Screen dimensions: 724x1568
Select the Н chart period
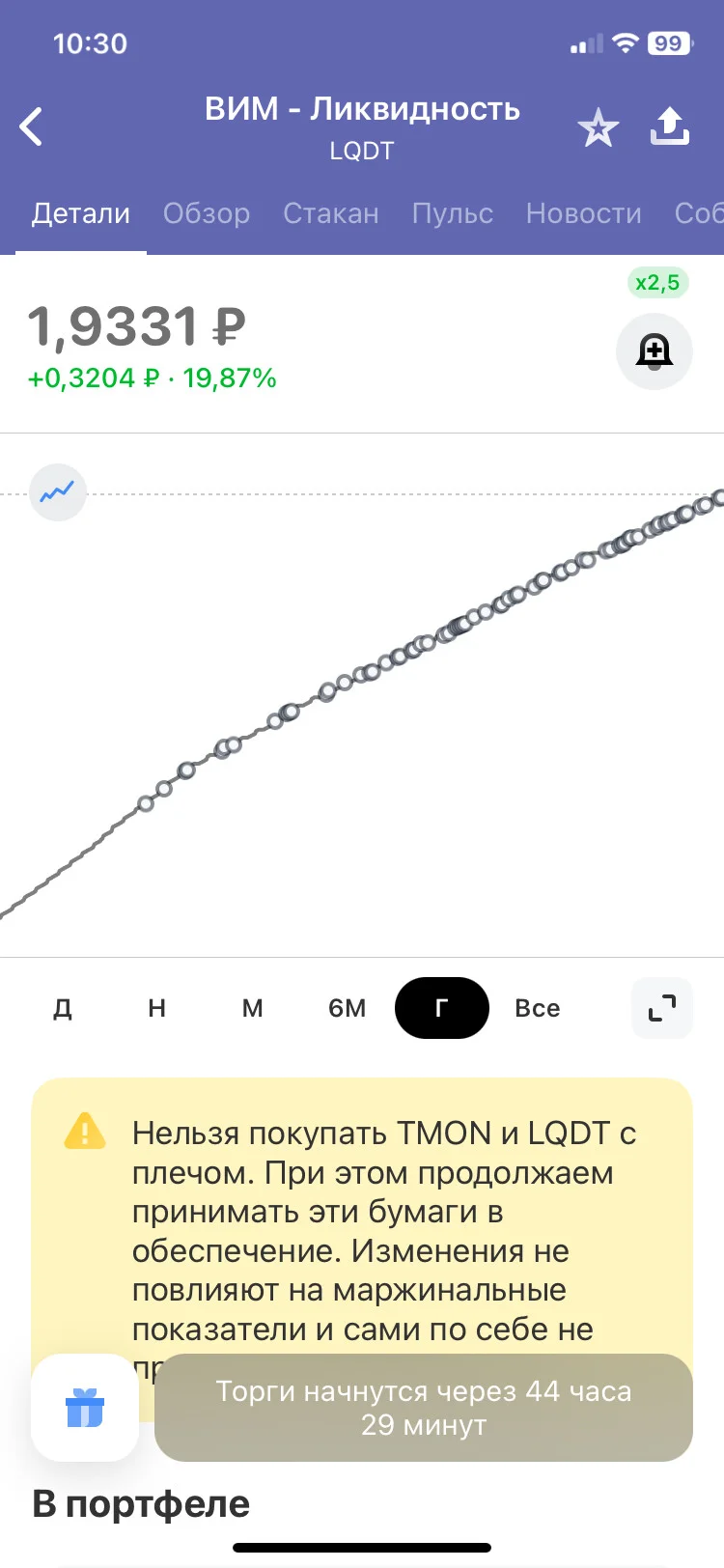click(157, 1008)
